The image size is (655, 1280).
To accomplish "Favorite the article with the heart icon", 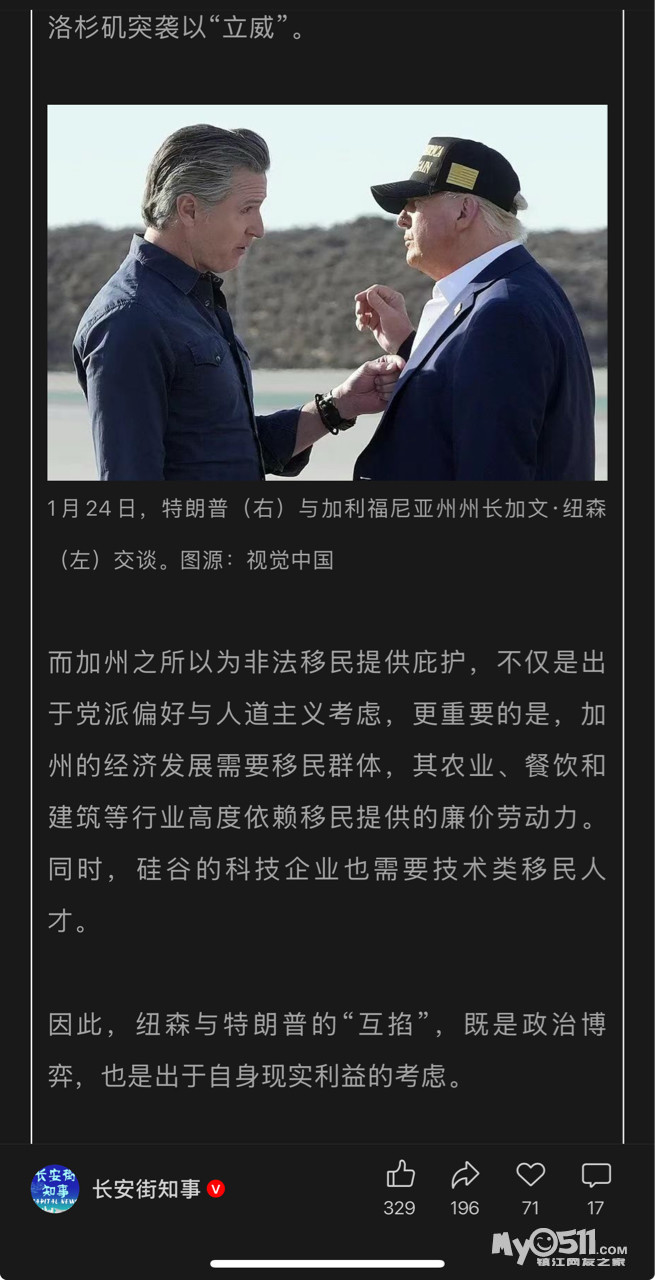I will tap(530, 1175).
